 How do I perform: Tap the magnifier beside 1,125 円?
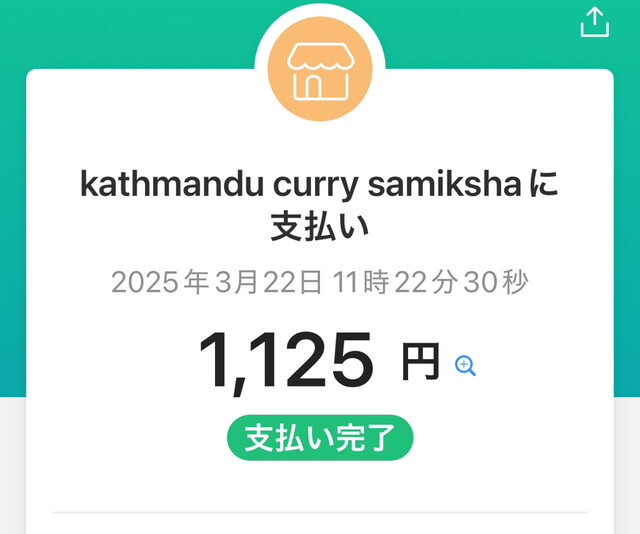[x=465, y=365]
